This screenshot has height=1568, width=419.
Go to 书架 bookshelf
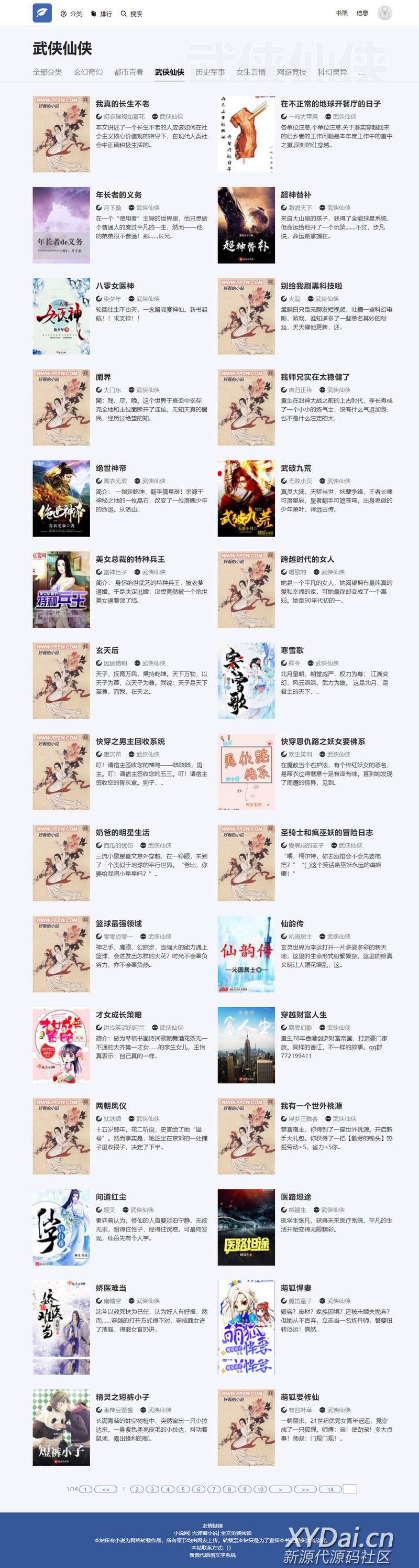coord(342,13)
